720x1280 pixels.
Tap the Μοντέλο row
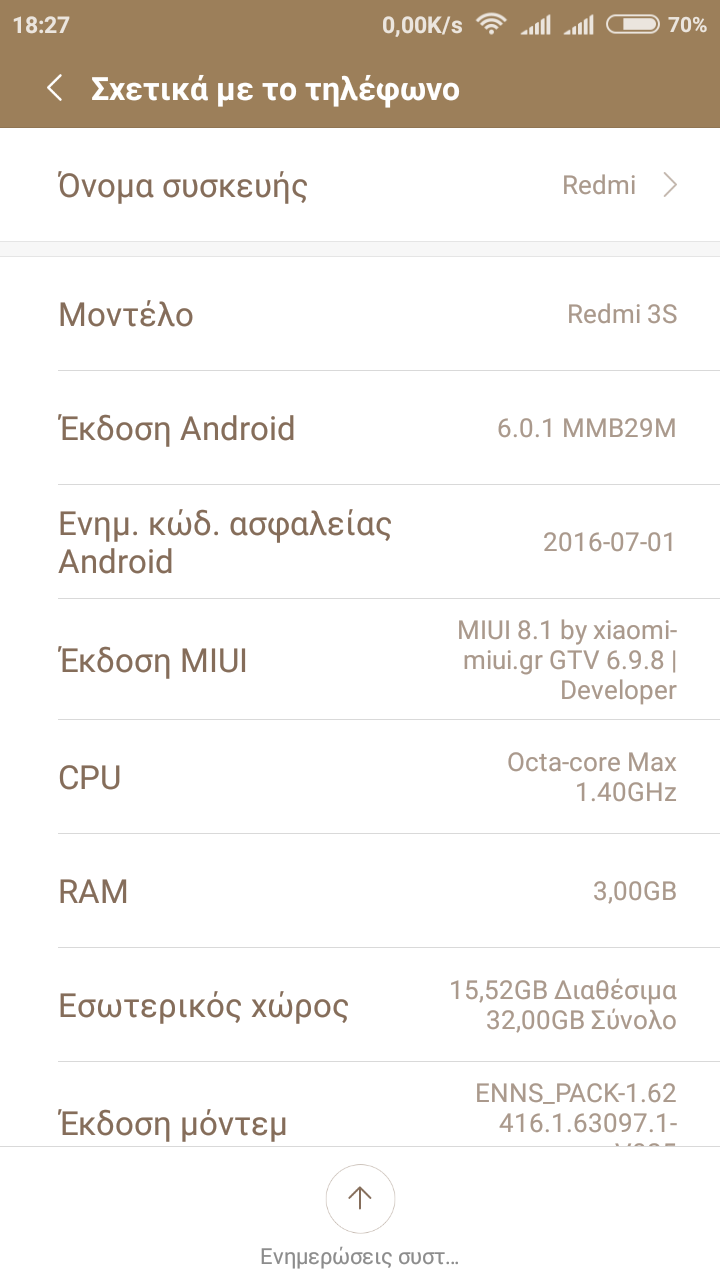(360, 315)
